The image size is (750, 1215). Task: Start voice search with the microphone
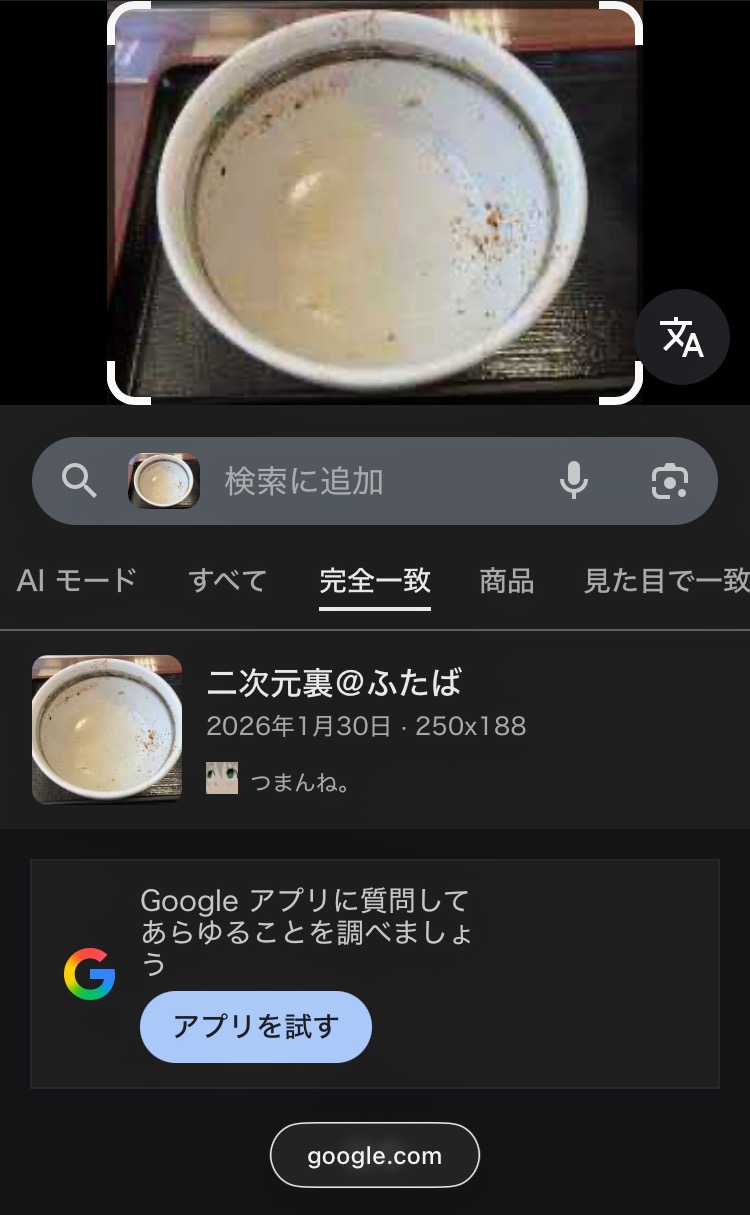(x=574, y=481)
